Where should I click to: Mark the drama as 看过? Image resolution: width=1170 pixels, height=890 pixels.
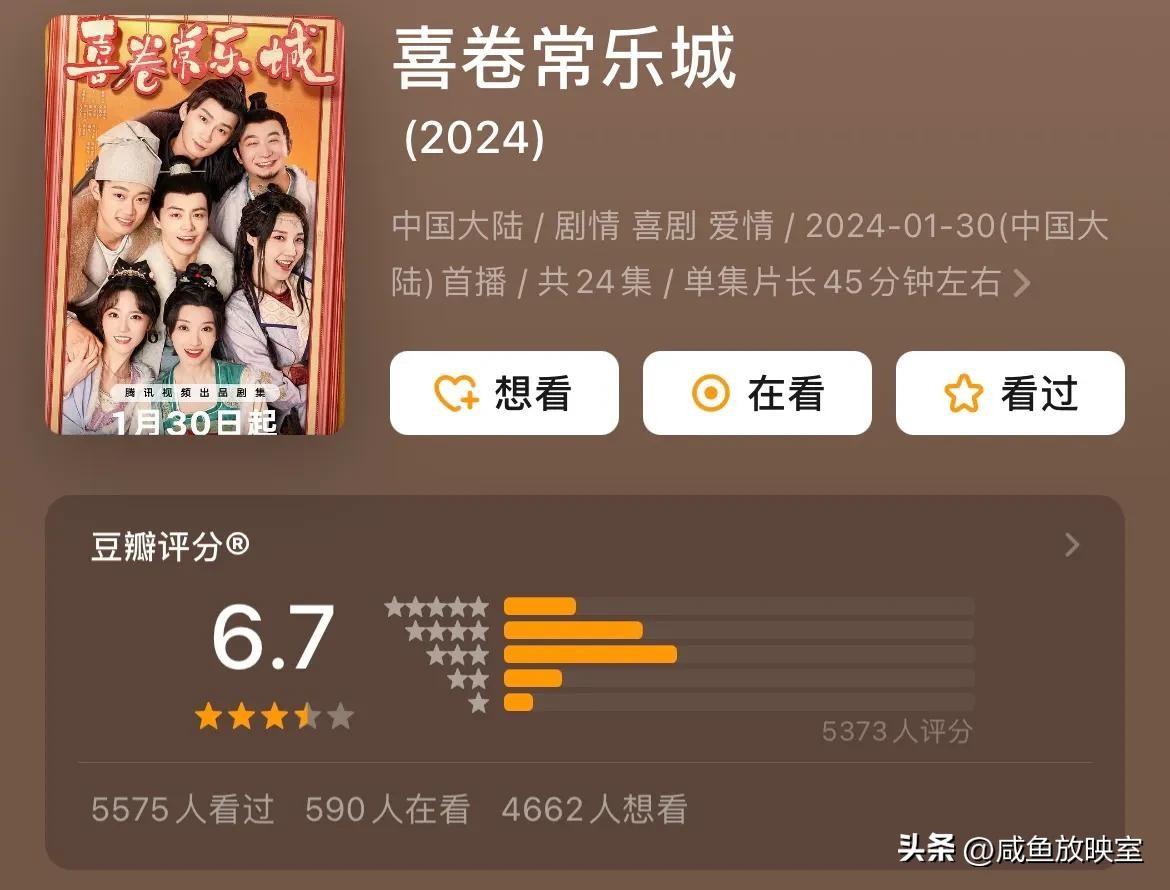point(1010,393)
